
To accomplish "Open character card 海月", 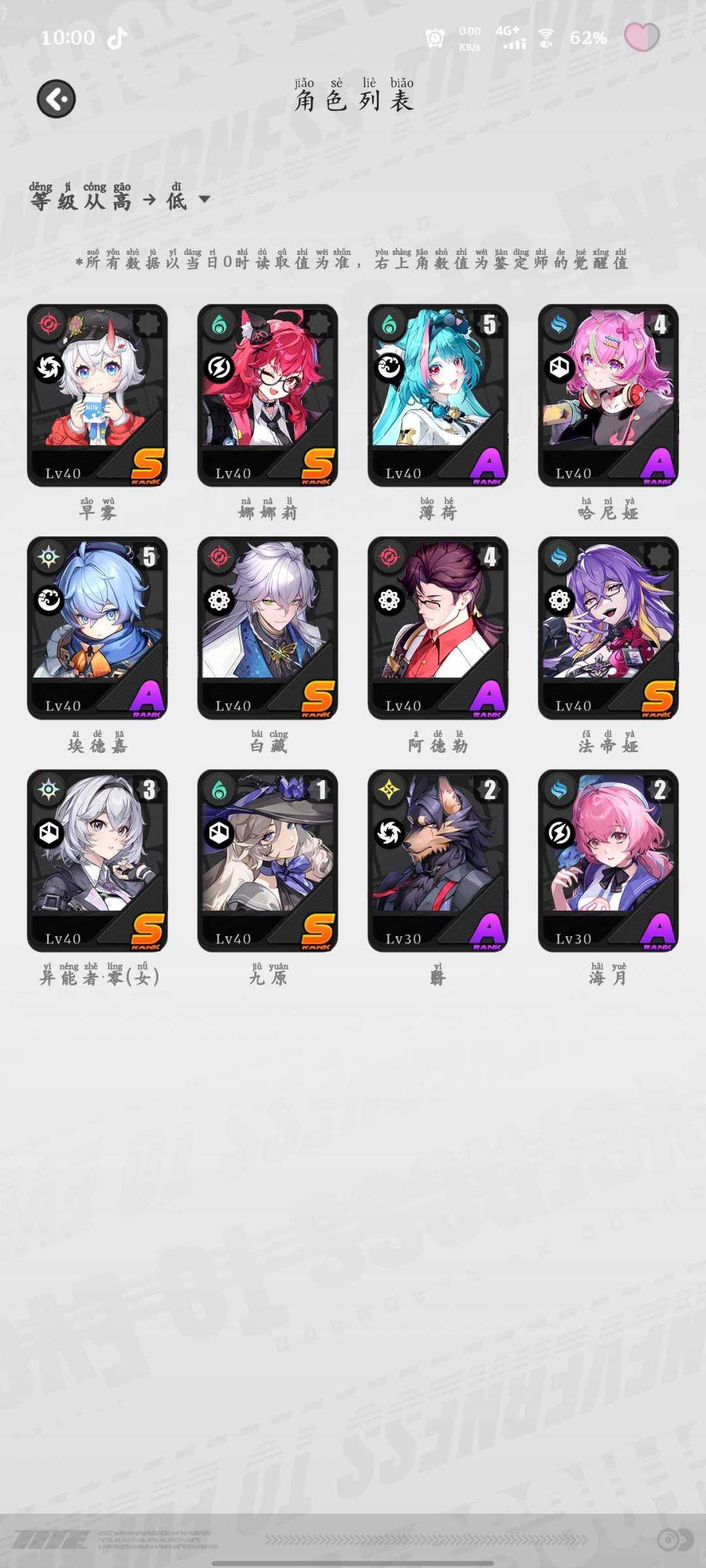I will tap(608, 860).
